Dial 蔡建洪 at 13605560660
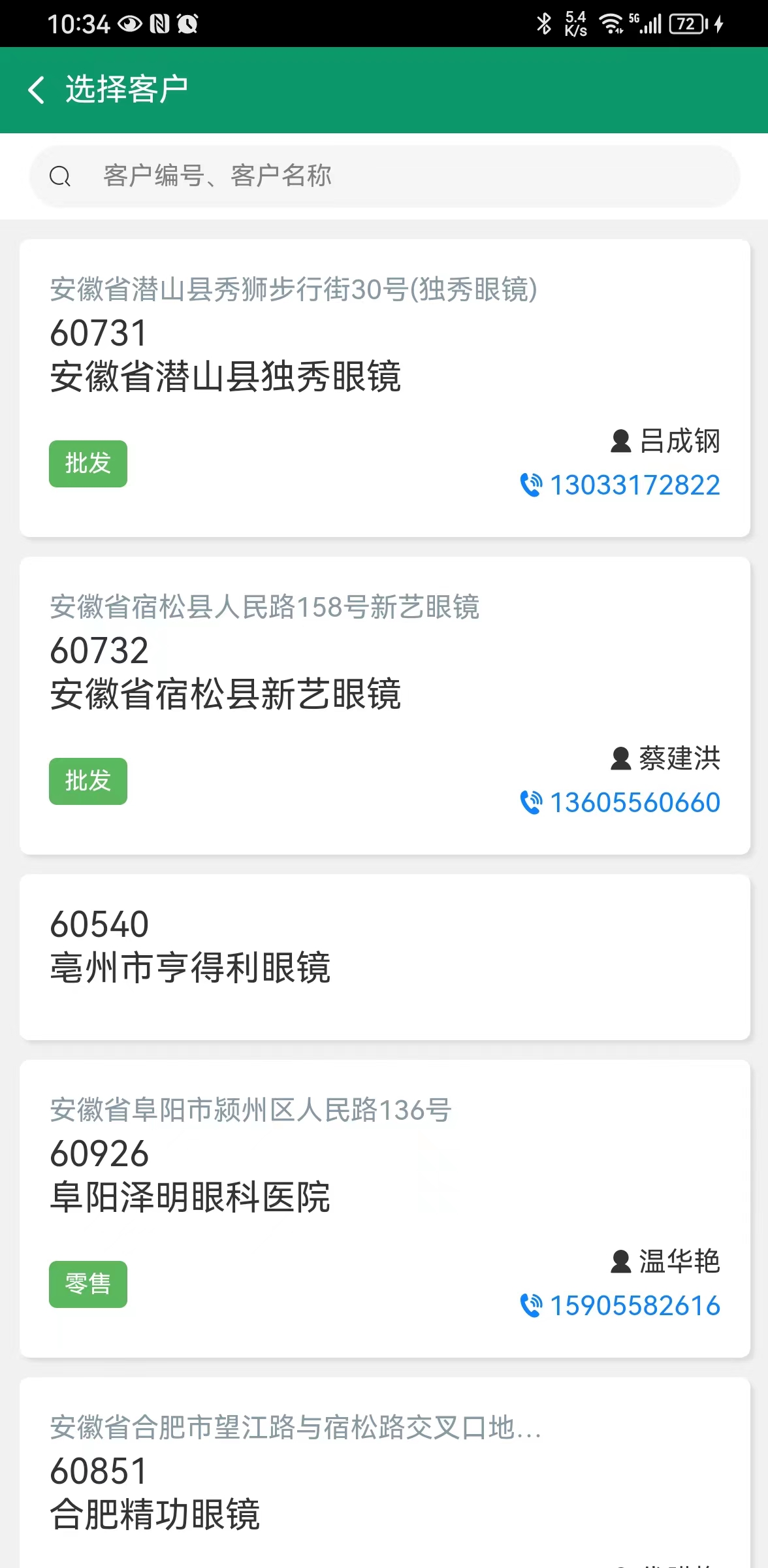Image resolution: width=768 pixels, height=1568 pixels. click(x=620, y=803)
